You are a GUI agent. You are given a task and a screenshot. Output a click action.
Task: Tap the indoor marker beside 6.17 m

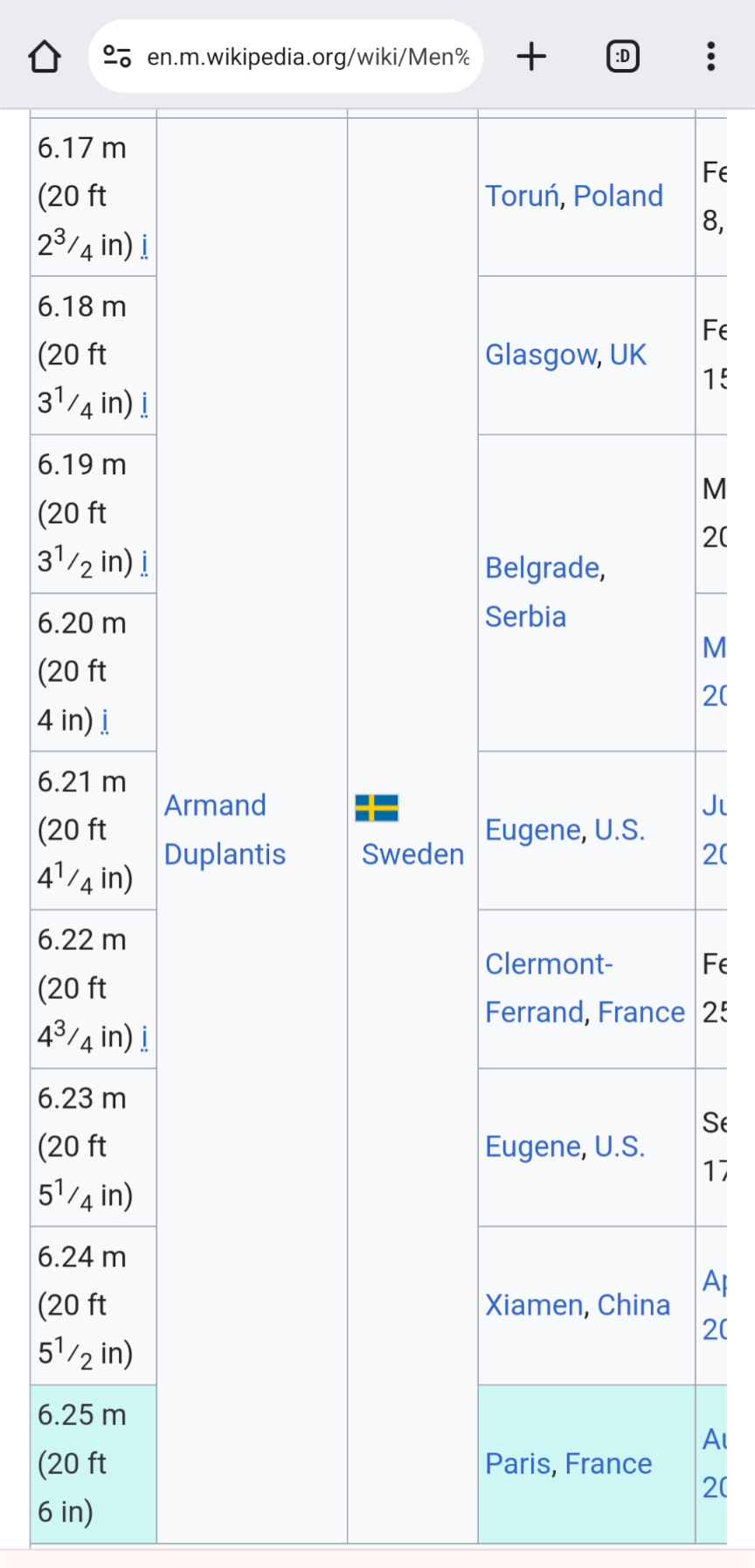tap(144, 246)
